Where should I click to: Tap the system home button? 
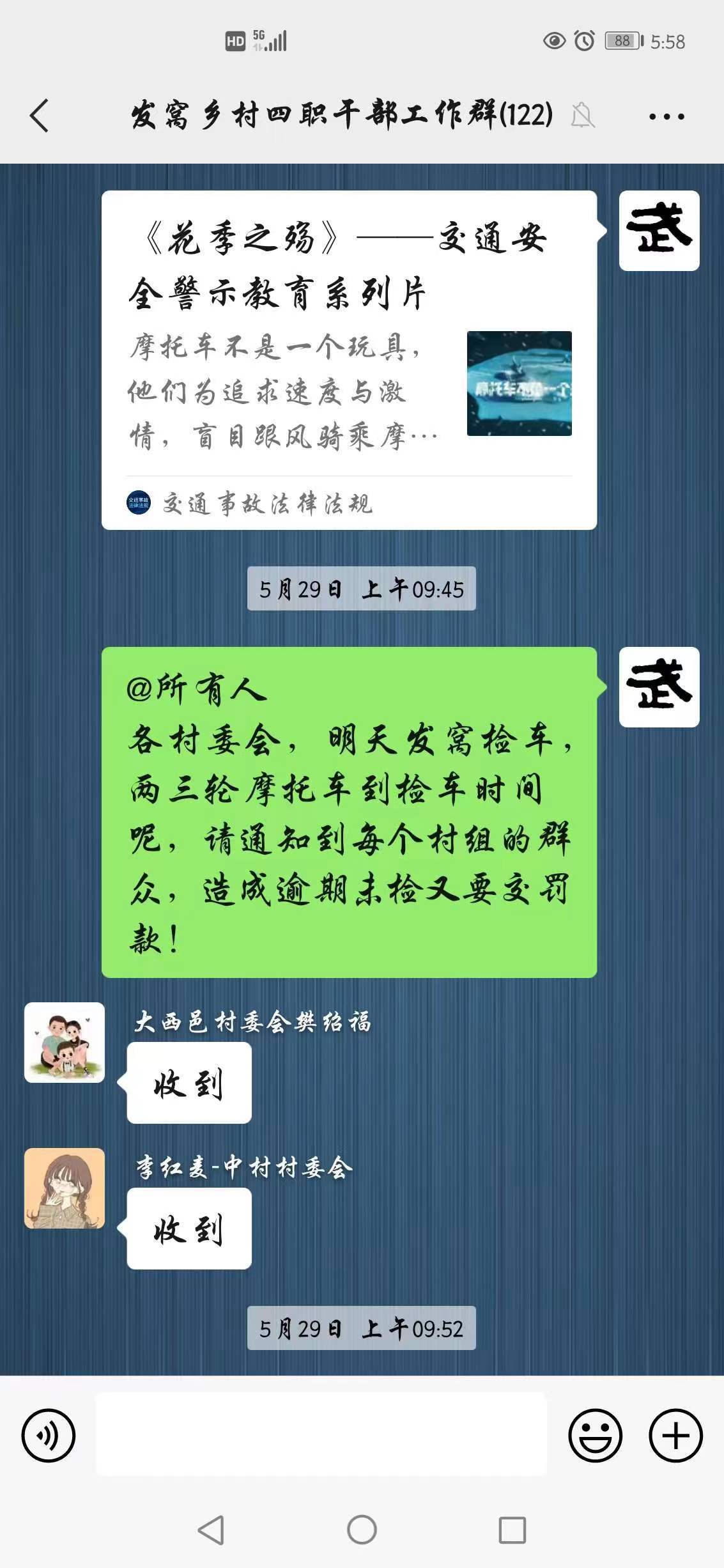[362, 1531]
